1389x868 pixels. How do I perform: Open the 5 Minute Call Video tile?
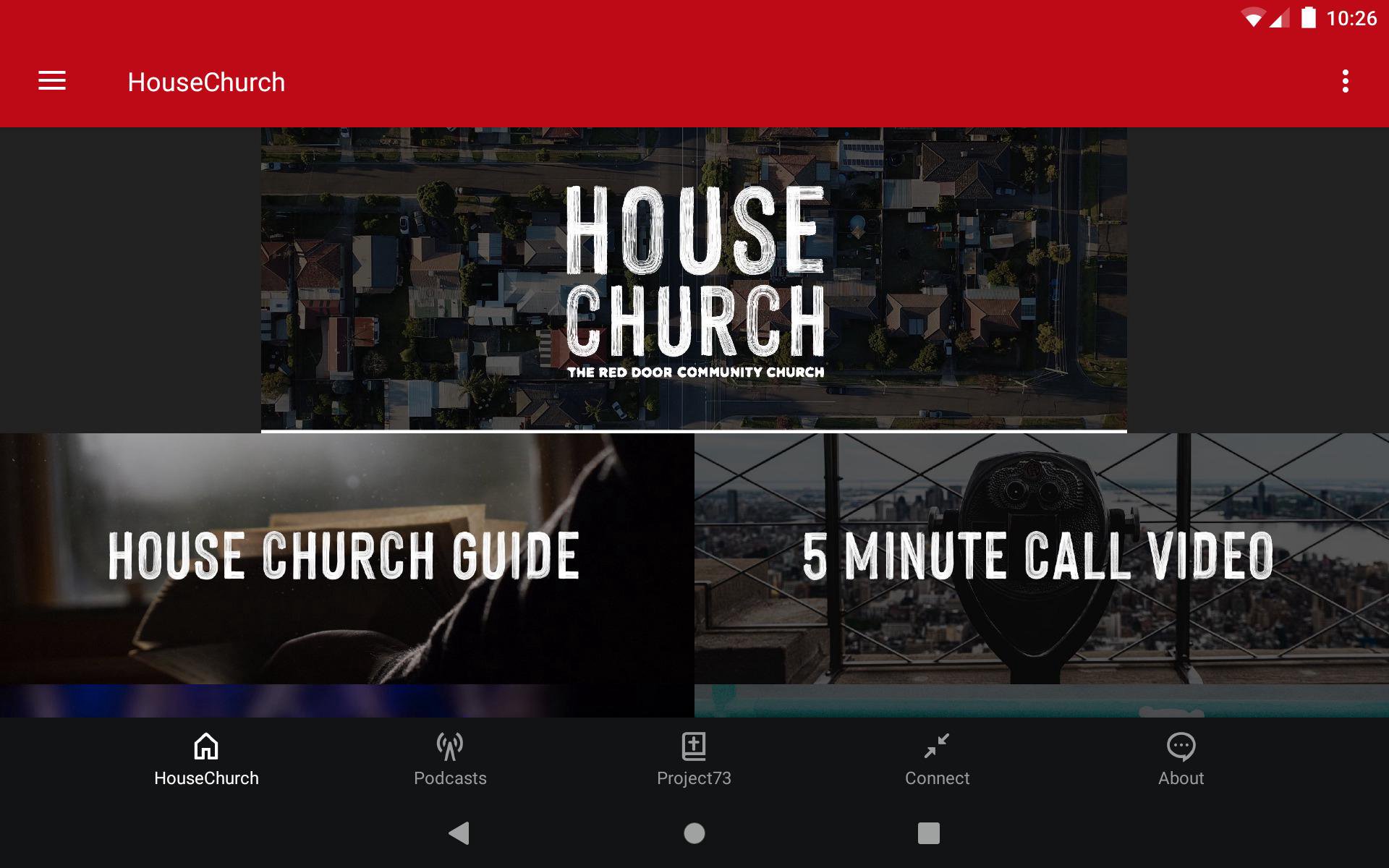pos(1040,557)
